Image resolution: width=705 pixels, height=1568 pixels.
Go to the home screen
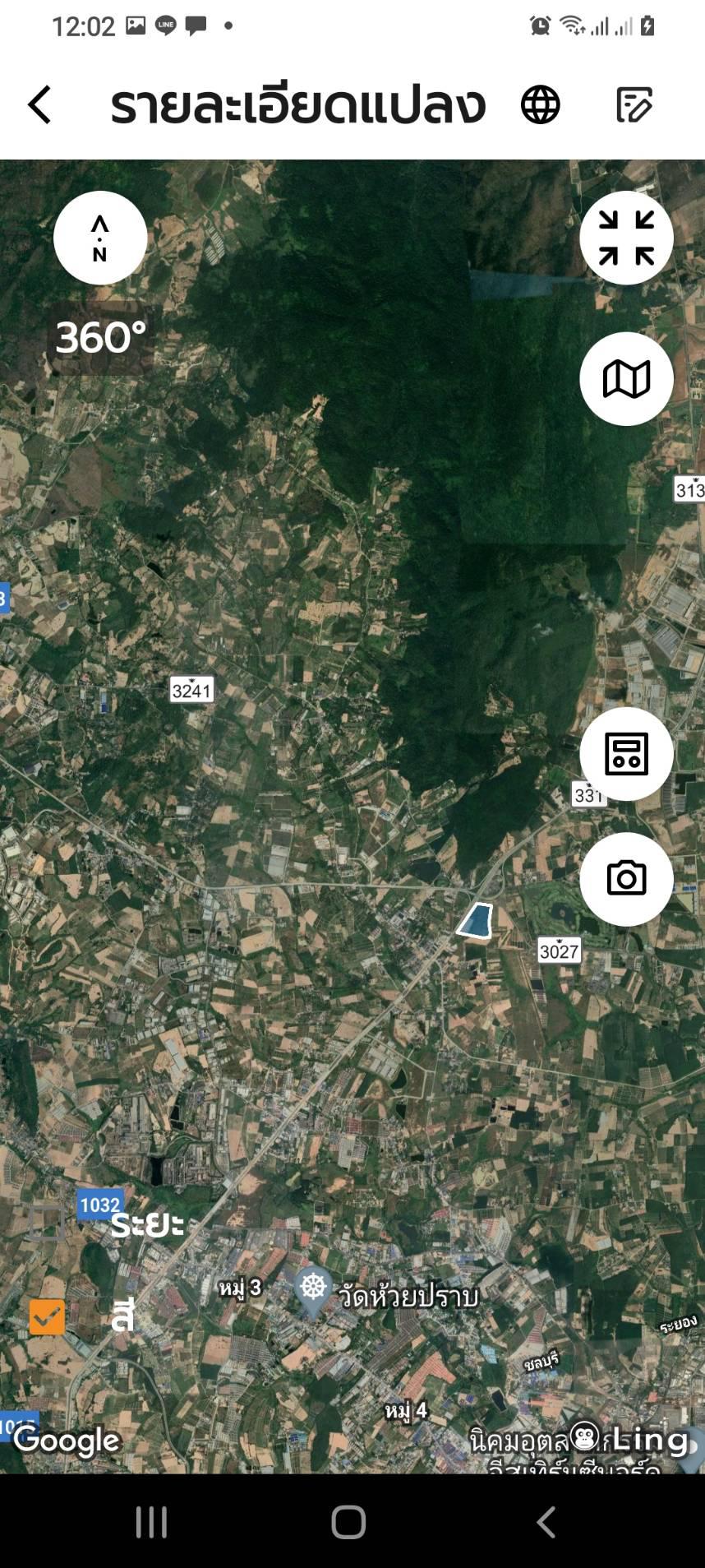[x=348, y=1522]
